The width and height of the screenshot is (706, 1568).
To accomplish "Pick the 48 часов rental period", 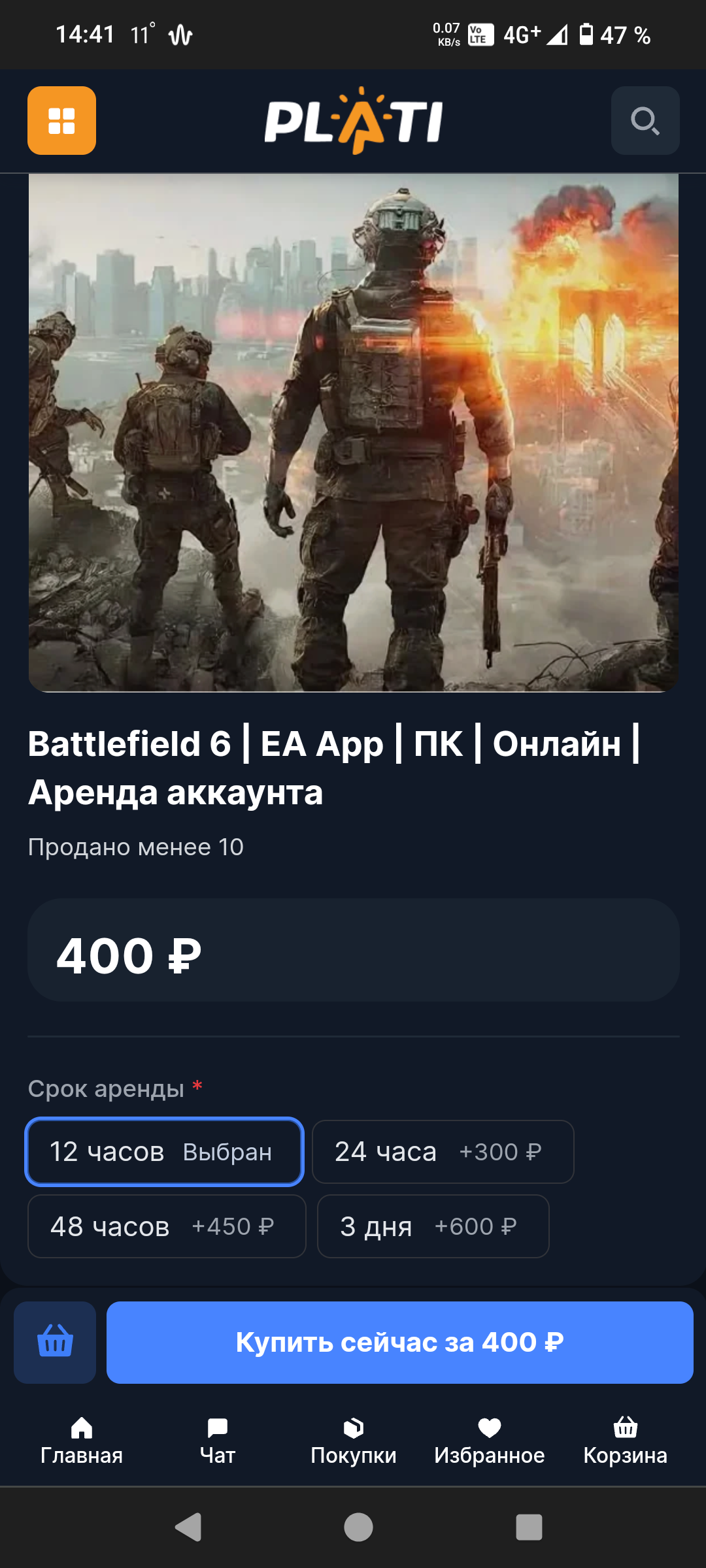I will tap(167, 1226).
